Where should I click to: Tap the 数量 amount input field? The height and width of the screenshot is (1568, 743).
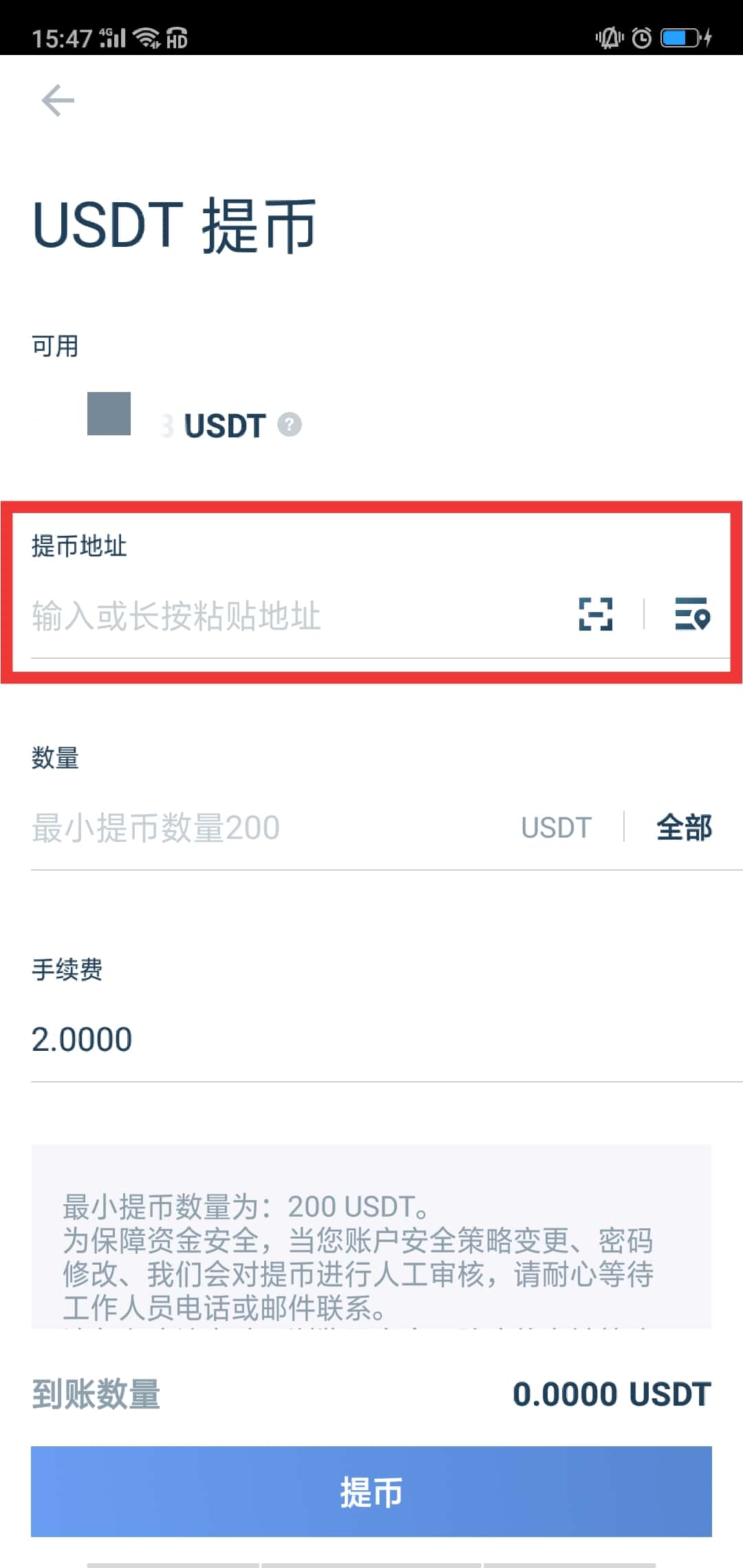[x=261, y=827]
